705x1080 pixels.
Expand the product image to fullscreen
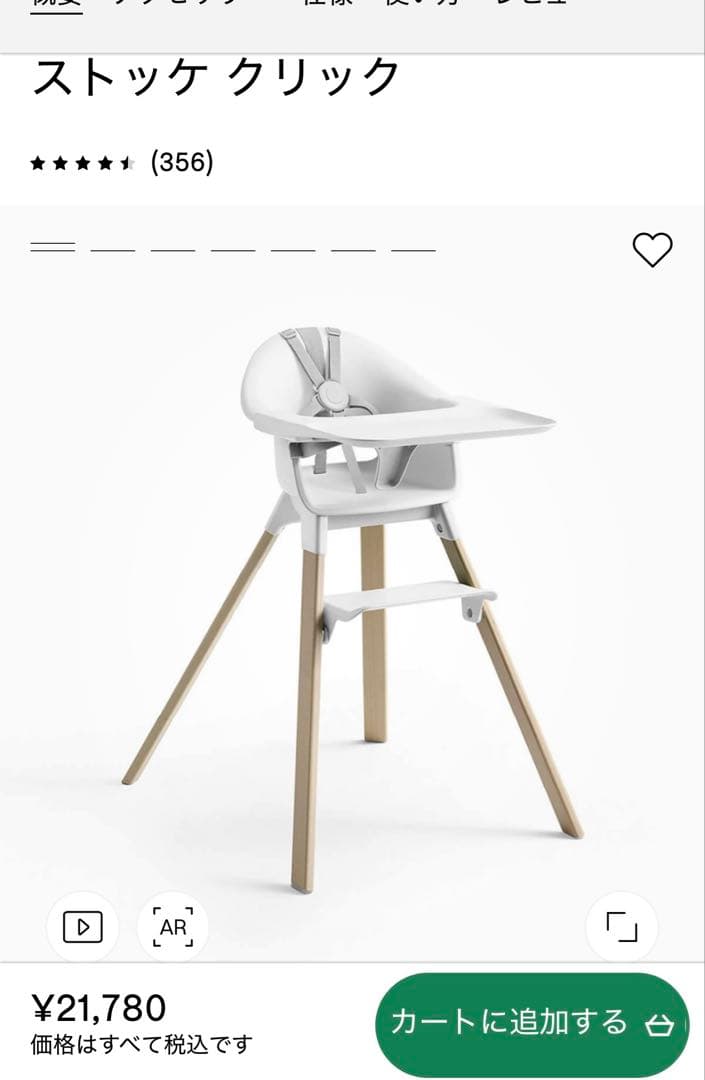pyautogui.click(x=621, y=927)
